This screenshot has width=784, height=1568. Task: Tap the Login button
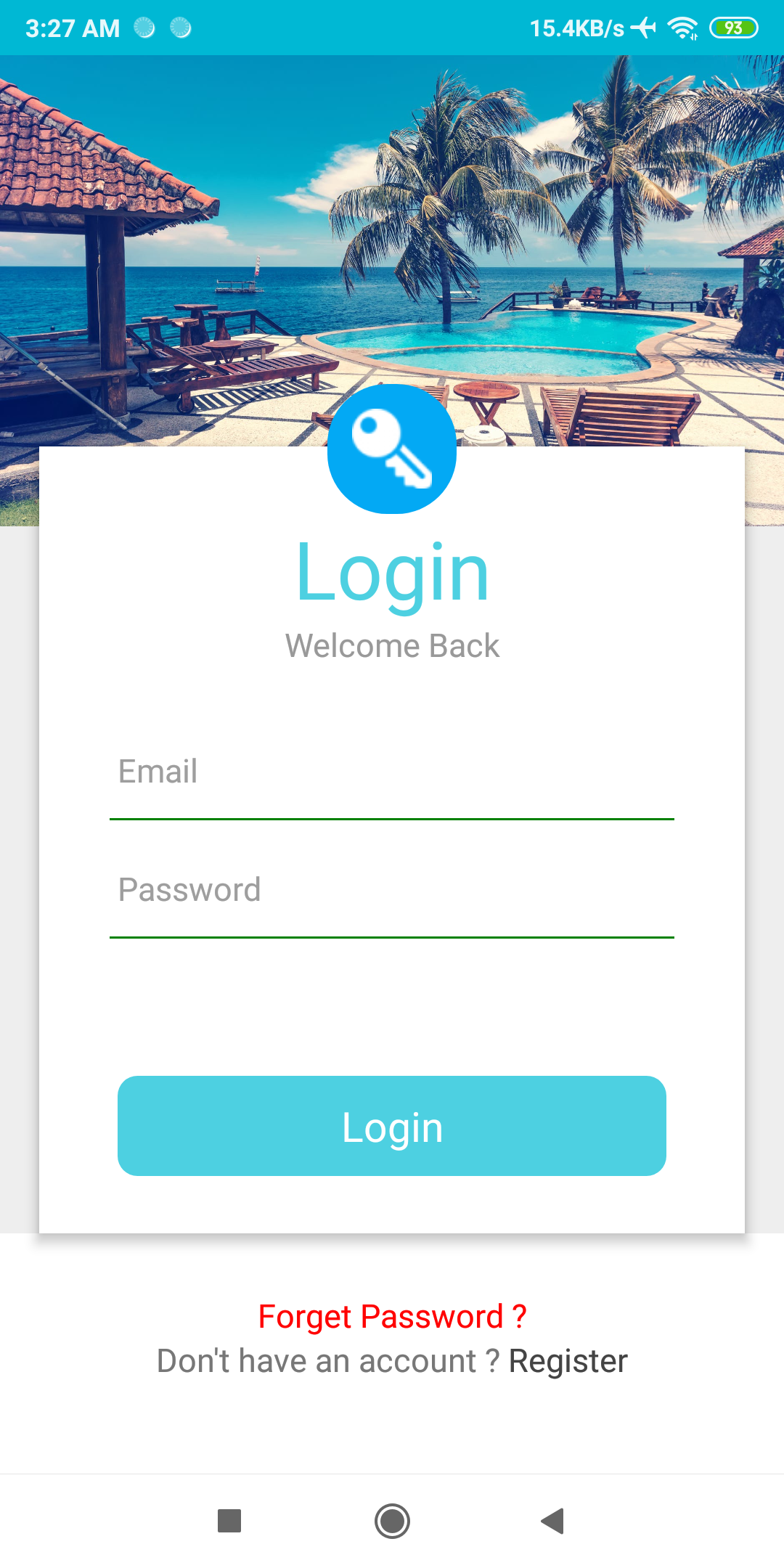point(392,1126)
